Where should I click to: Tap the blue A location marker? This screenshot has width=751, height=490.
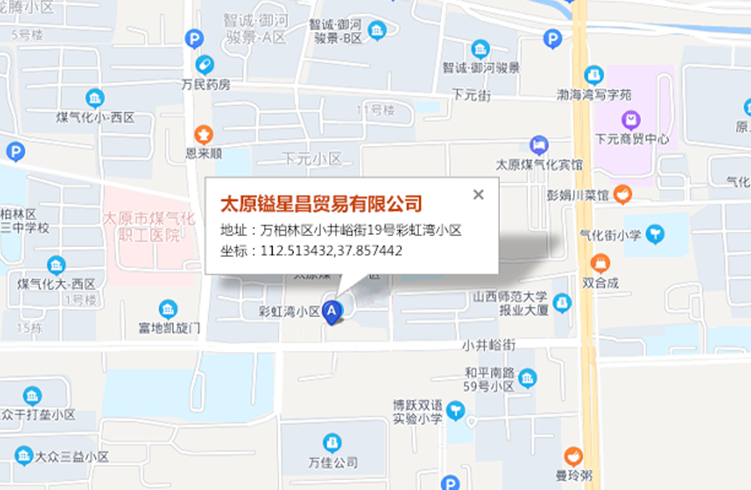[x=335, y=311]
